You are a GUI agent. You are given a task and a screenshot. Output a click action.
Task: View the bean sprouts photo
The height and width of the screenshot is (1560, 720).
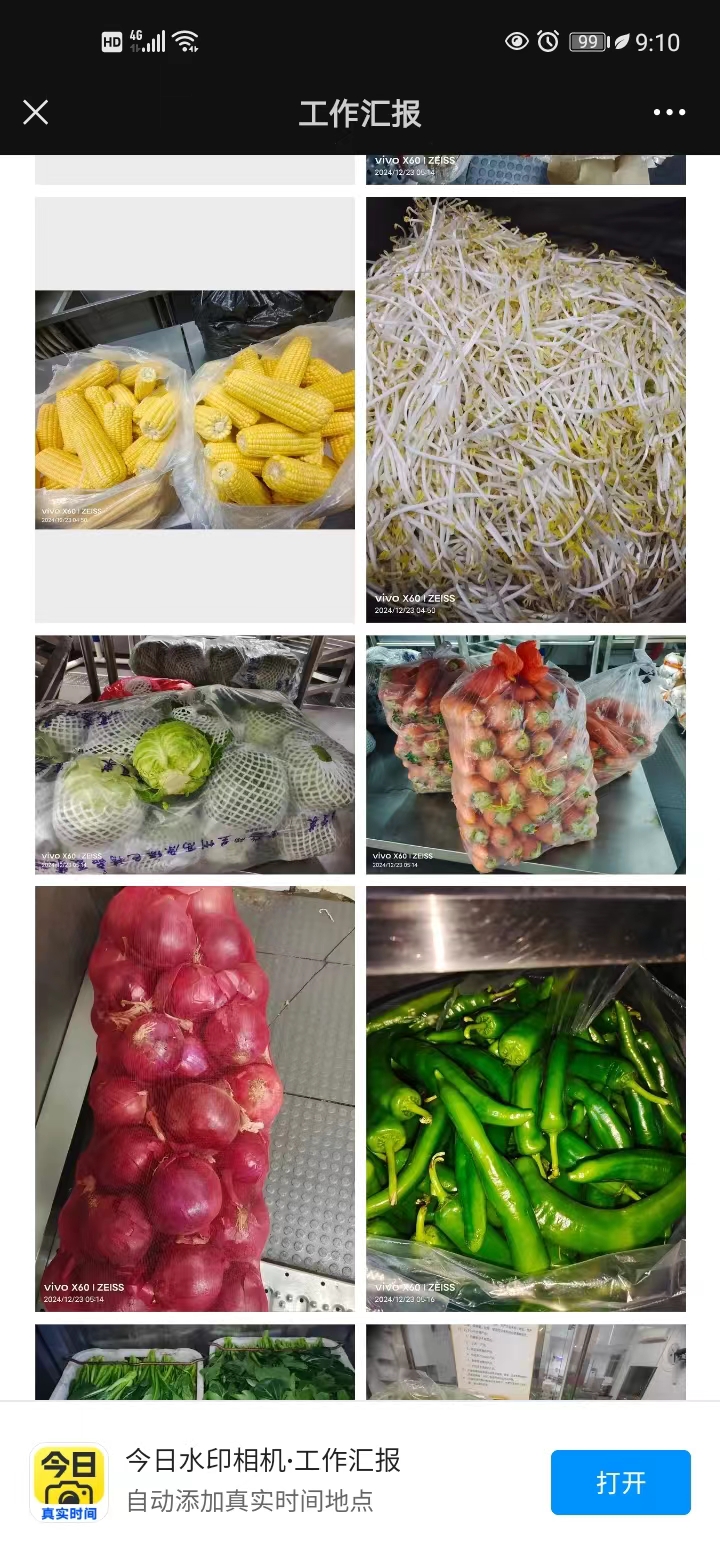(x=526, y=410)
